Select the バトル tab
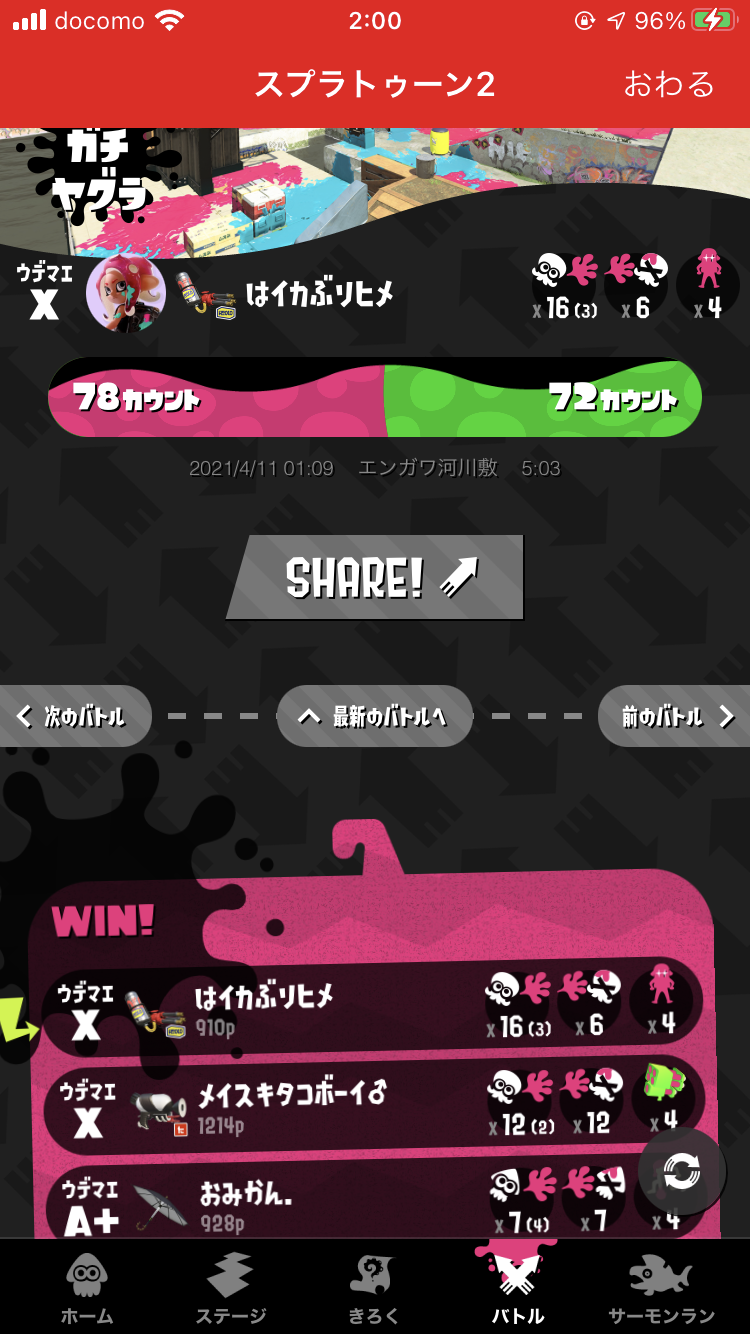750x1334 pixels. pos(518,1288)
